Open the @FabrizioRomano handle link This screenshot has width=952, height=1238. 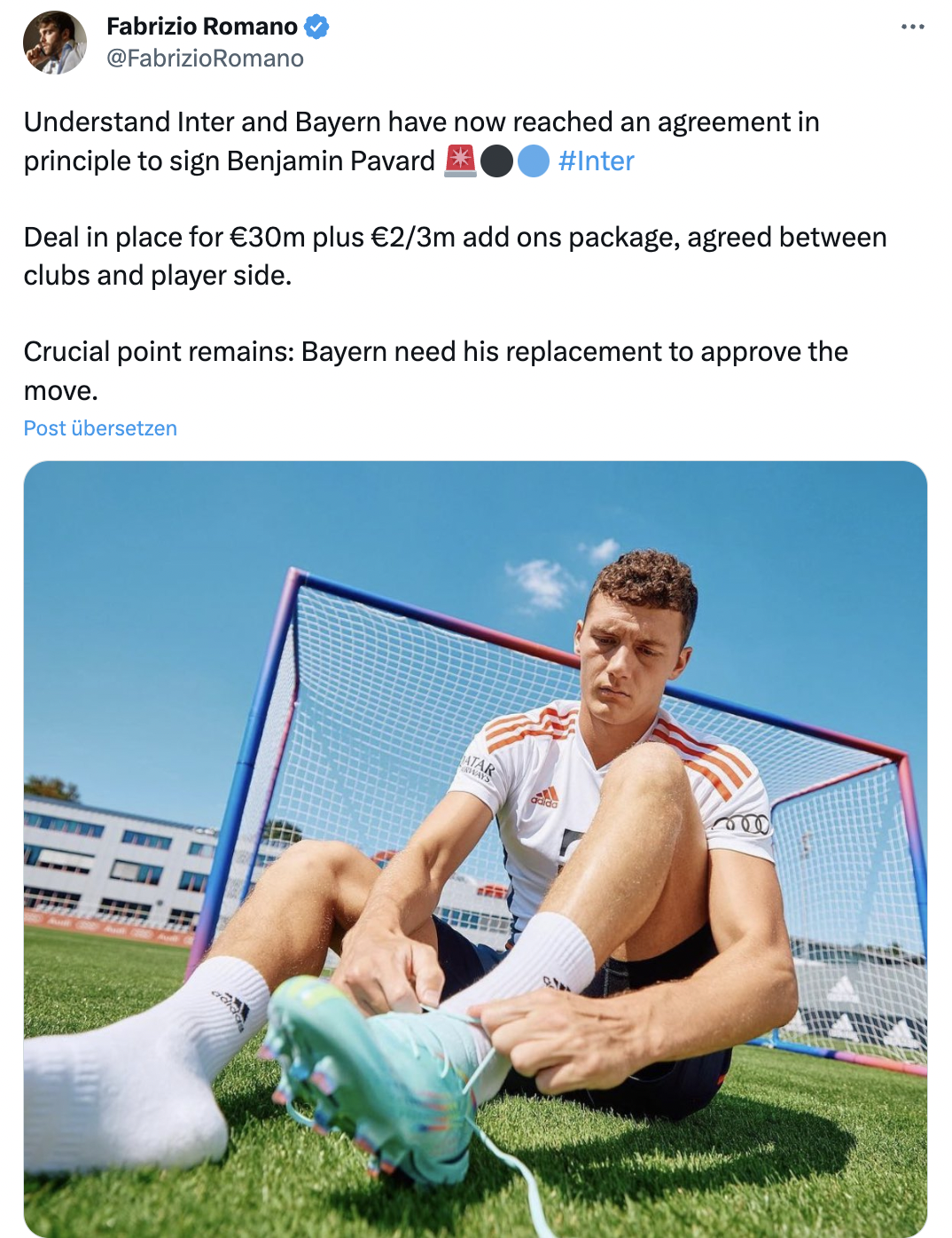click(205, 59)
